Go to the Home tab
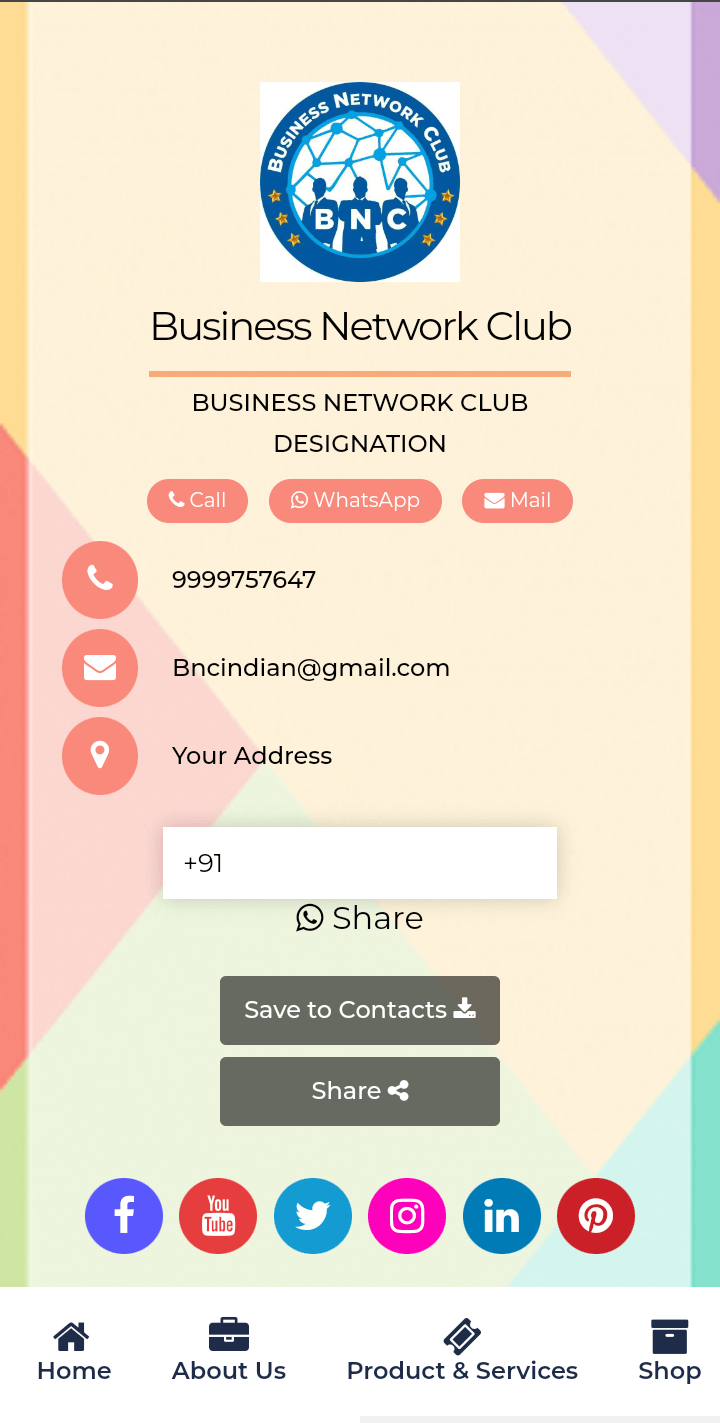Screen dimensions: 720x1423 coord(74,1352)
